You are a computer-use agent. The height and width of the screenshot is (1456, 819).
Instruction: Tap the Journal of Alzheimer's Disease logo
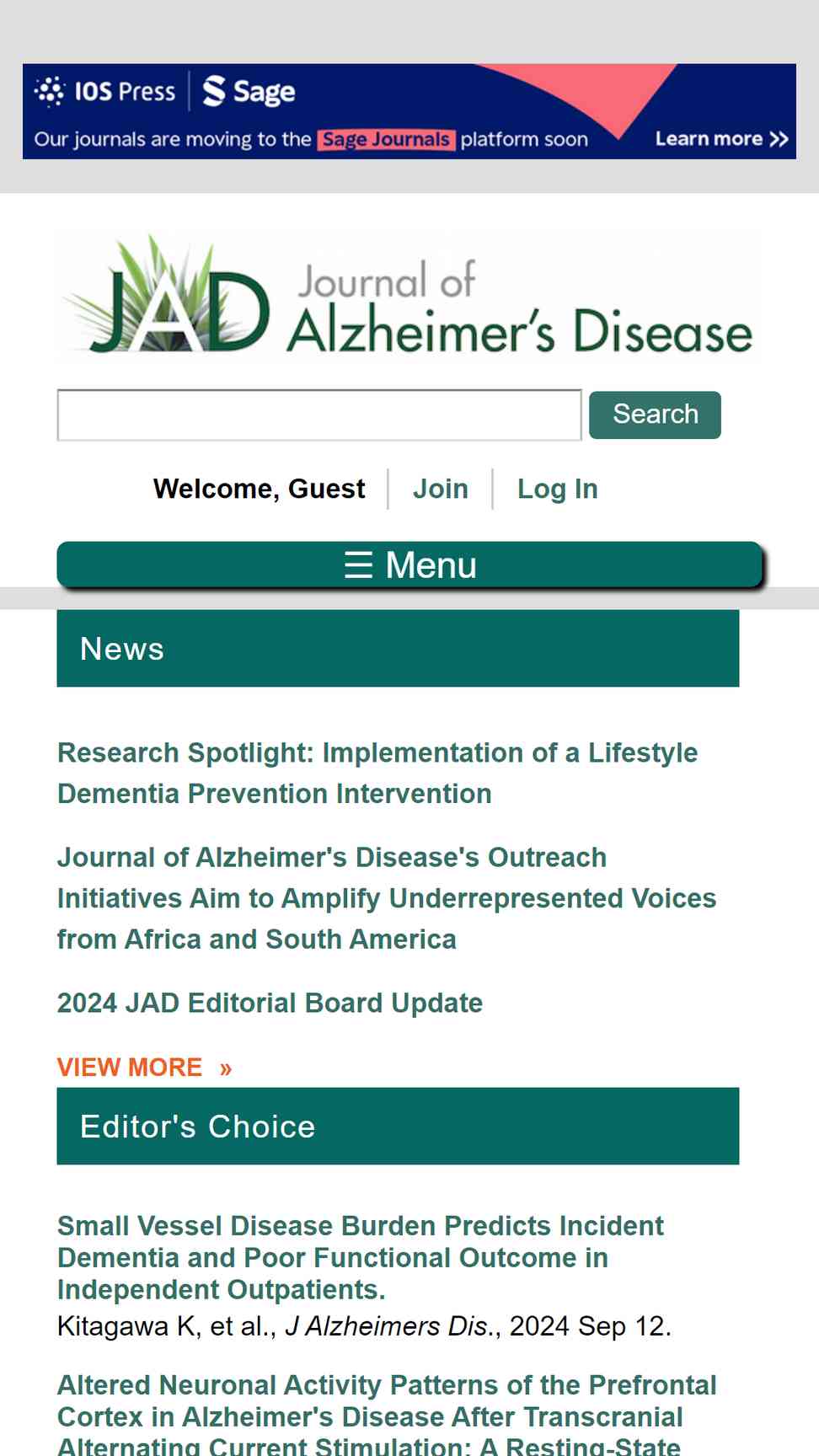(409, 297)
